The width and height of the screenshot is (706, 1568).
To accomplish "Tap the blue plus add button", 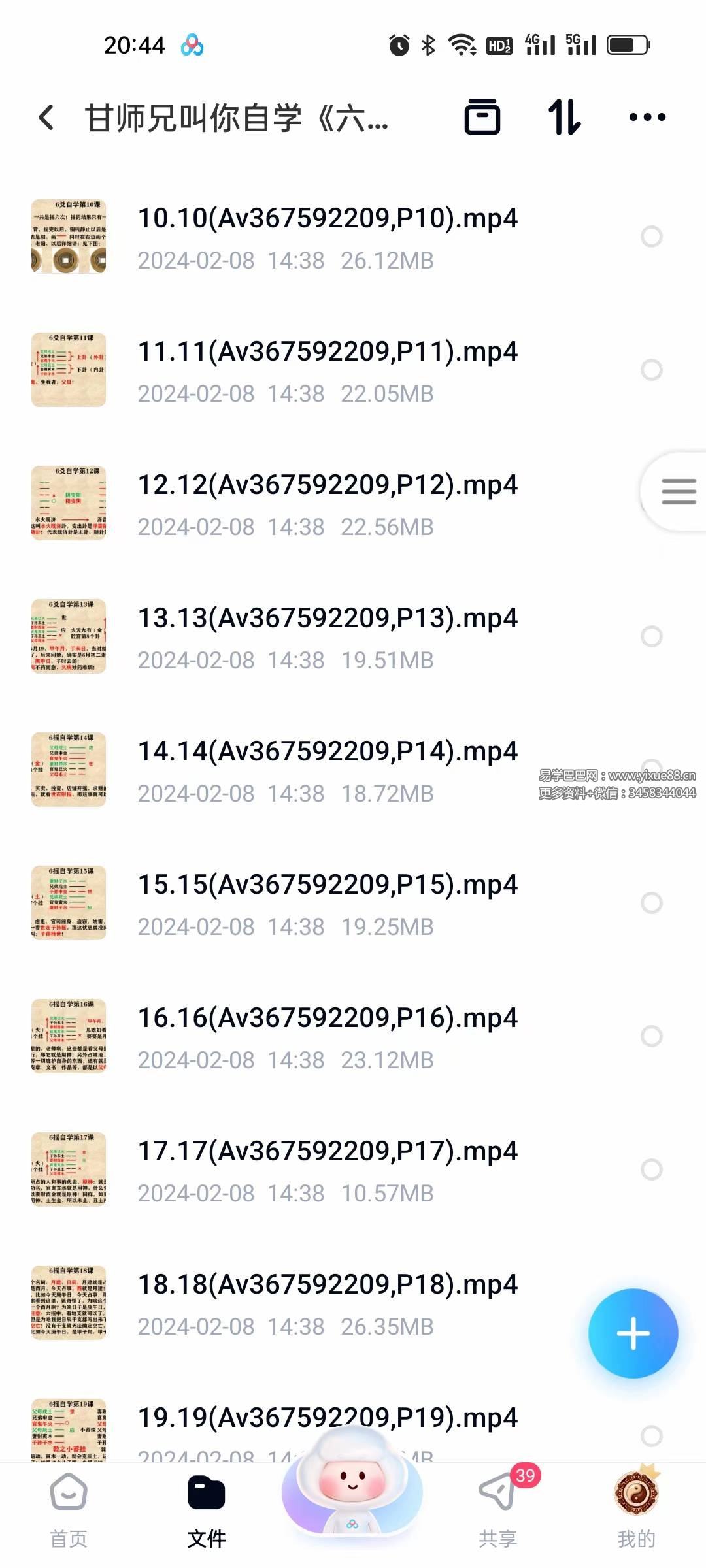I will point(633,1333).
